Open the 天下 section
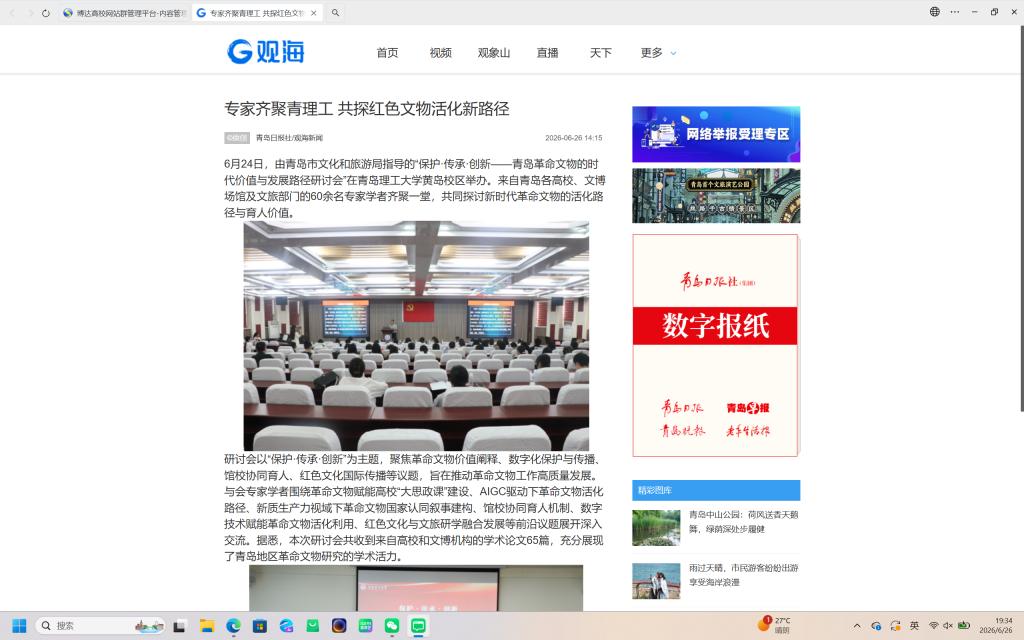 (600, 53)
